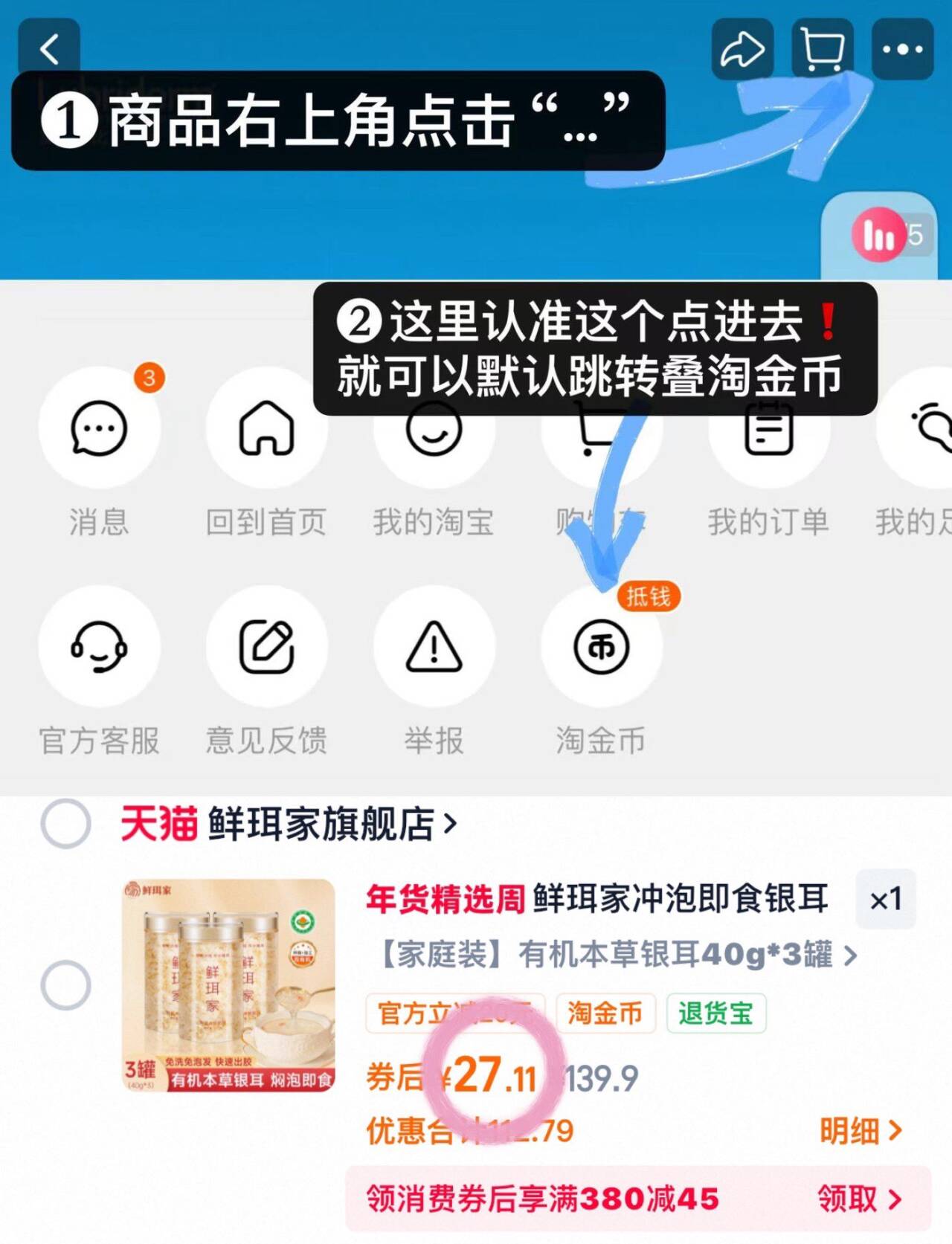The image size is (952, 1244).
Task: Tap the 淘金币 coin icon
Action: (601, 647)
